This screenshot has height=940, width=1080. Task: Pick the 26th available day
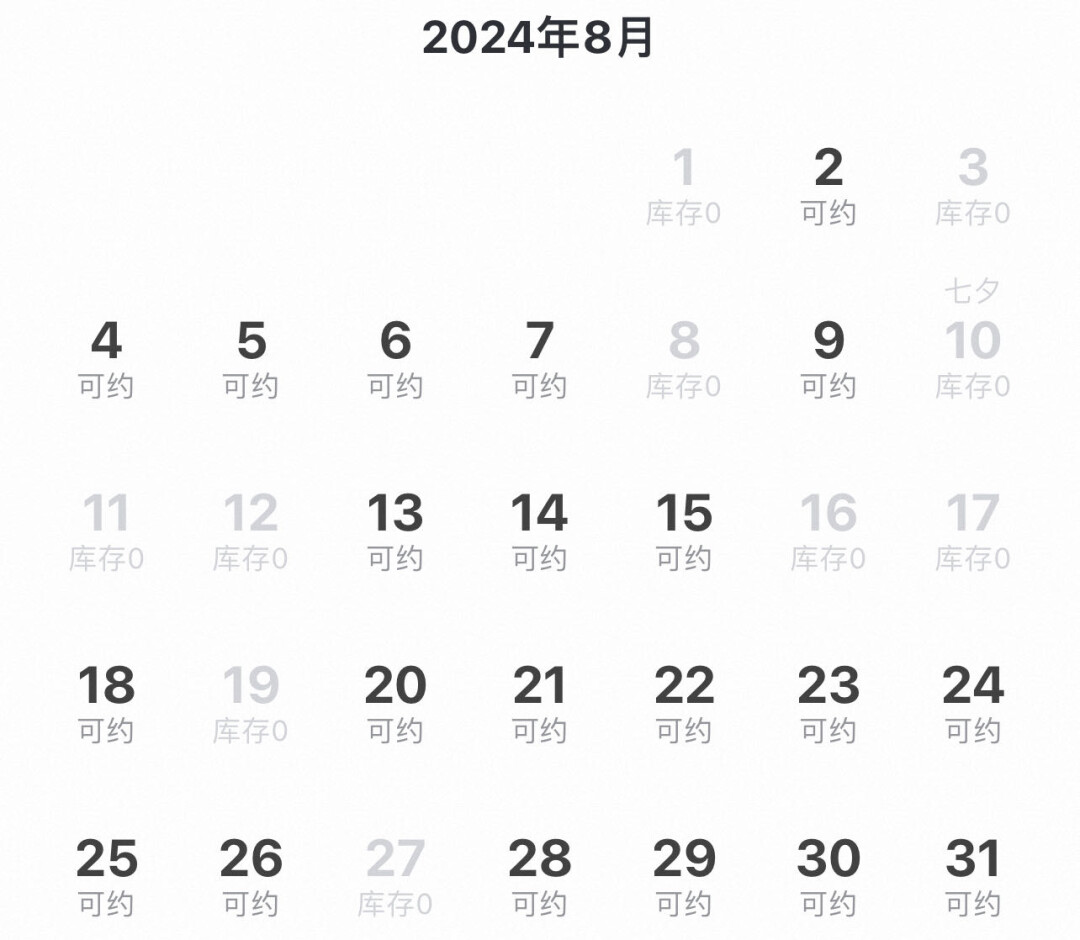pyautogui.click(x=250, y=877)
